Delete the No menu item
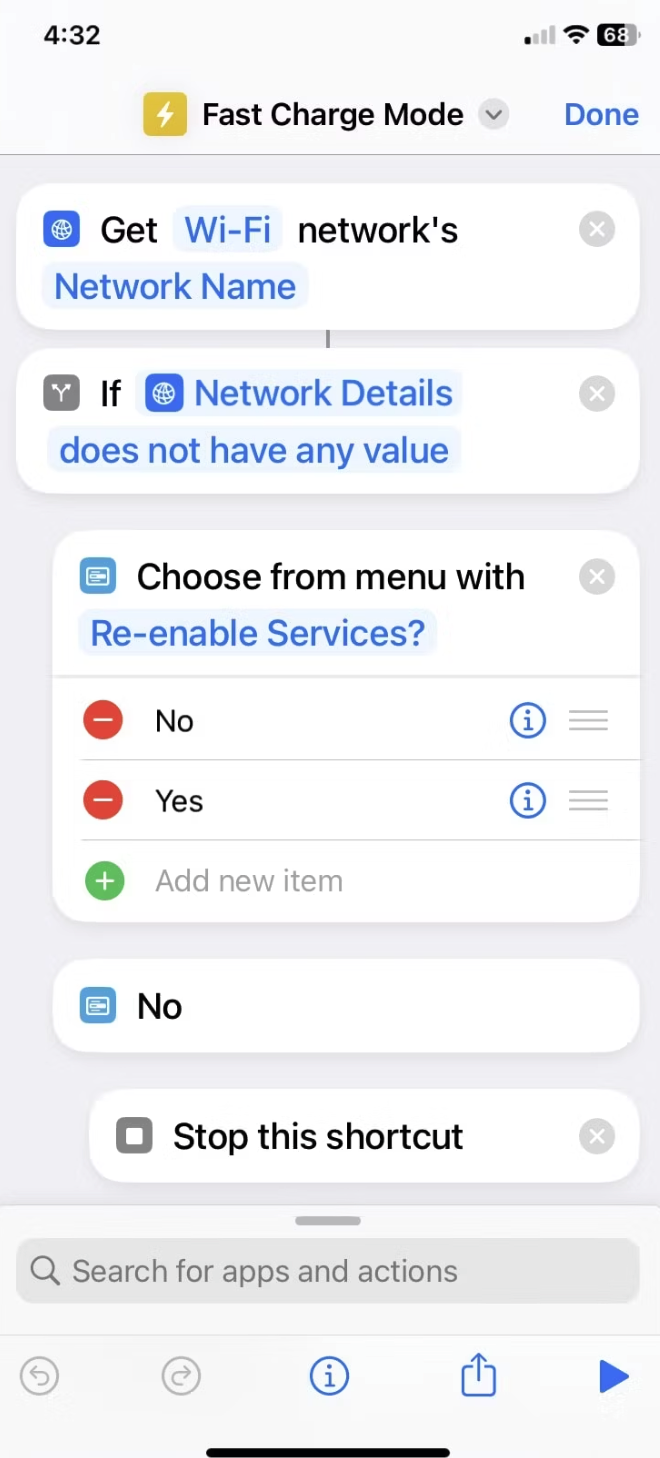 click(103, 721)
